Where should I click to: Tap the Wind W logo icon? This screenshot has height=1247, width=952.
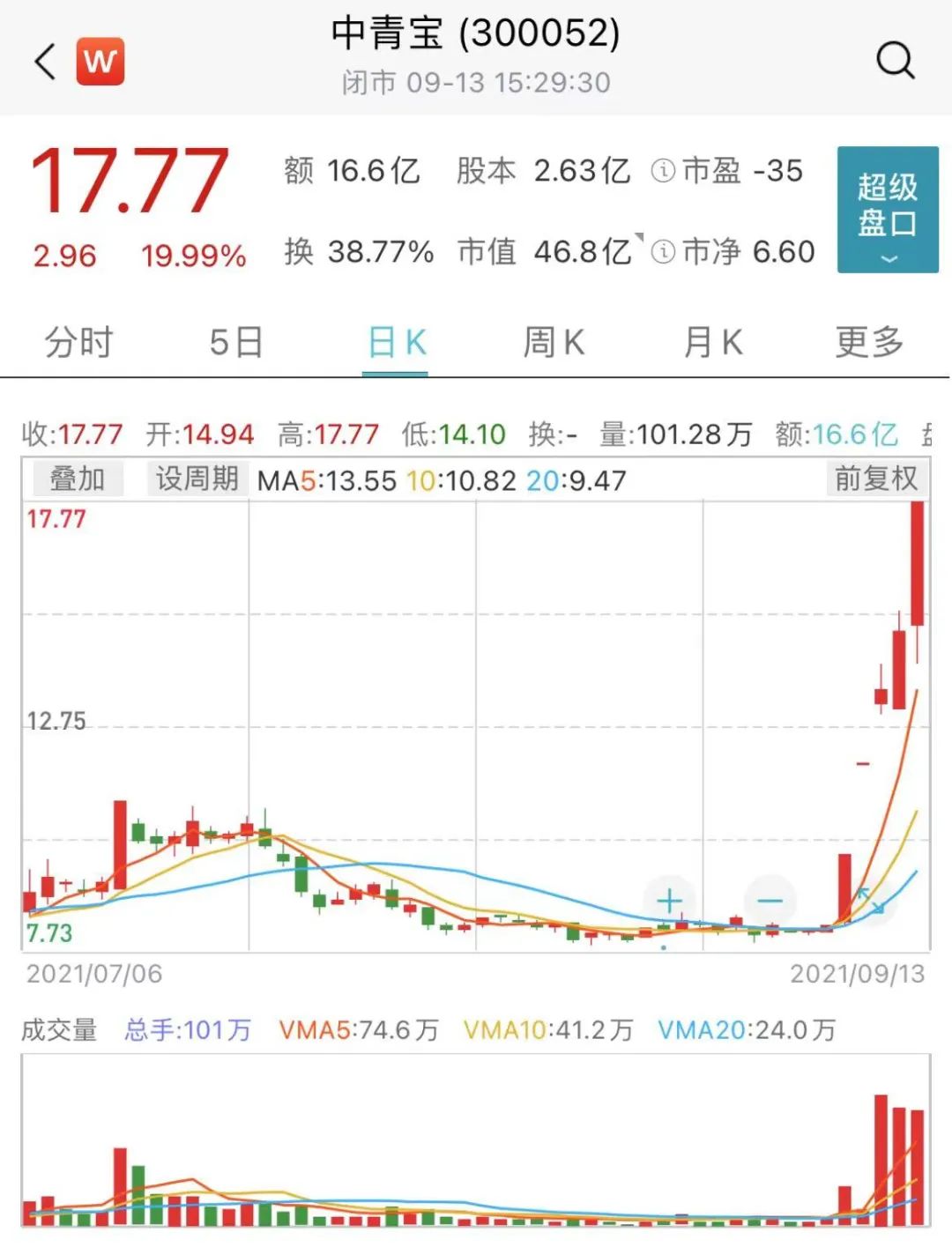100,61
